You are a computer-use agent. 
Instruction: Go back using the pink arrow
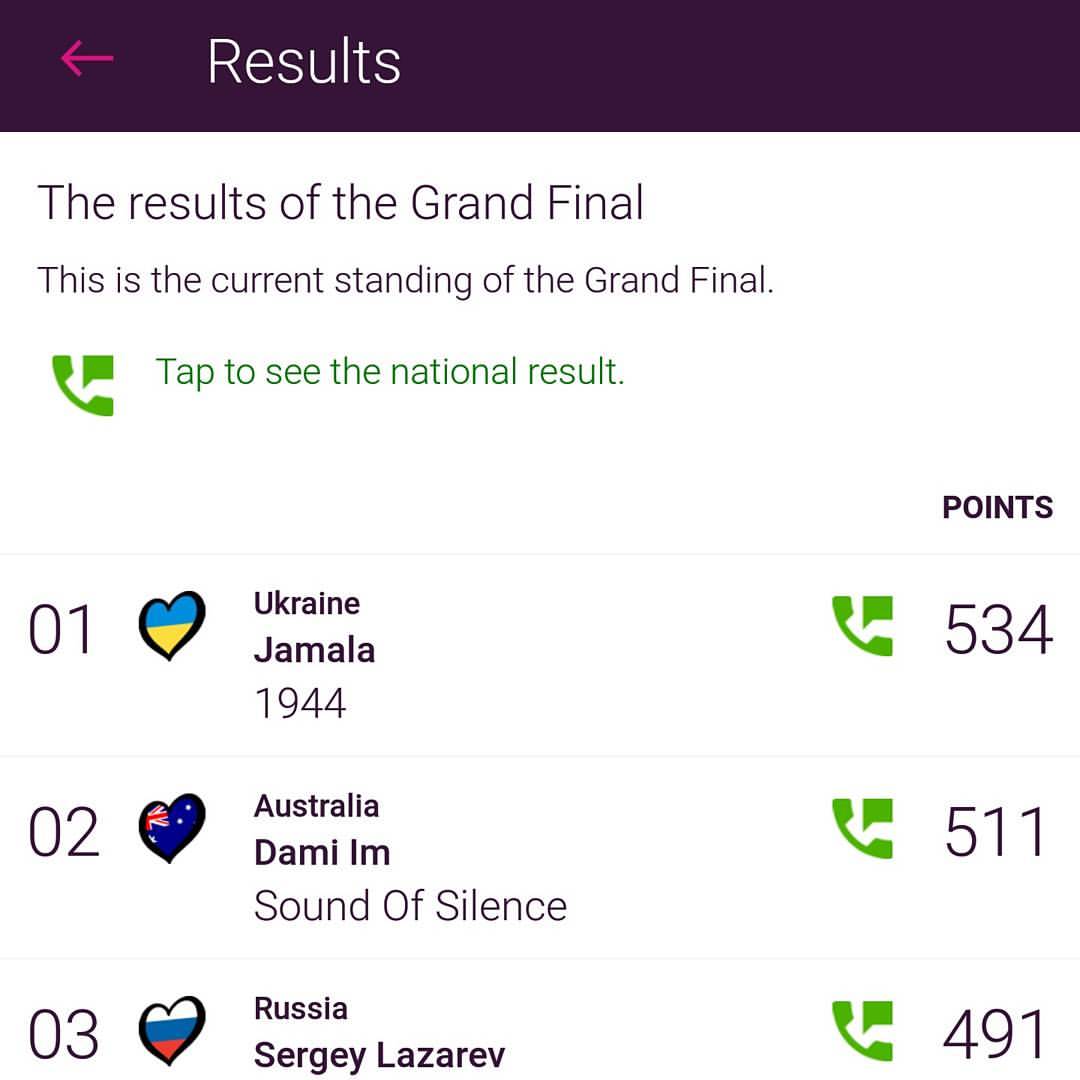[x=87, y=59]
